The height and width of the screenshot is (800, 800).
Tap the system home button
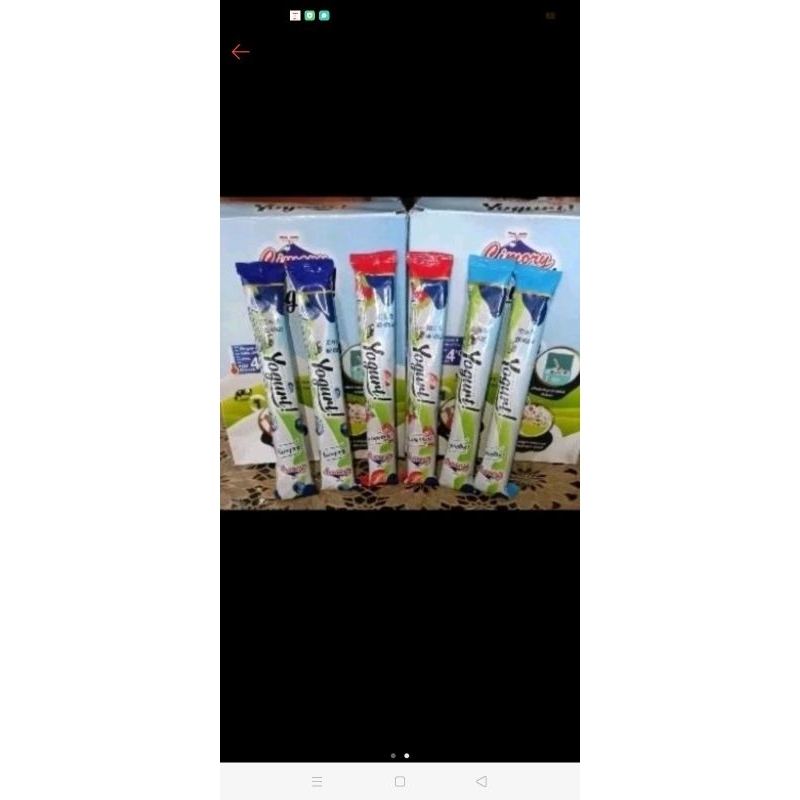coord(400,782)
